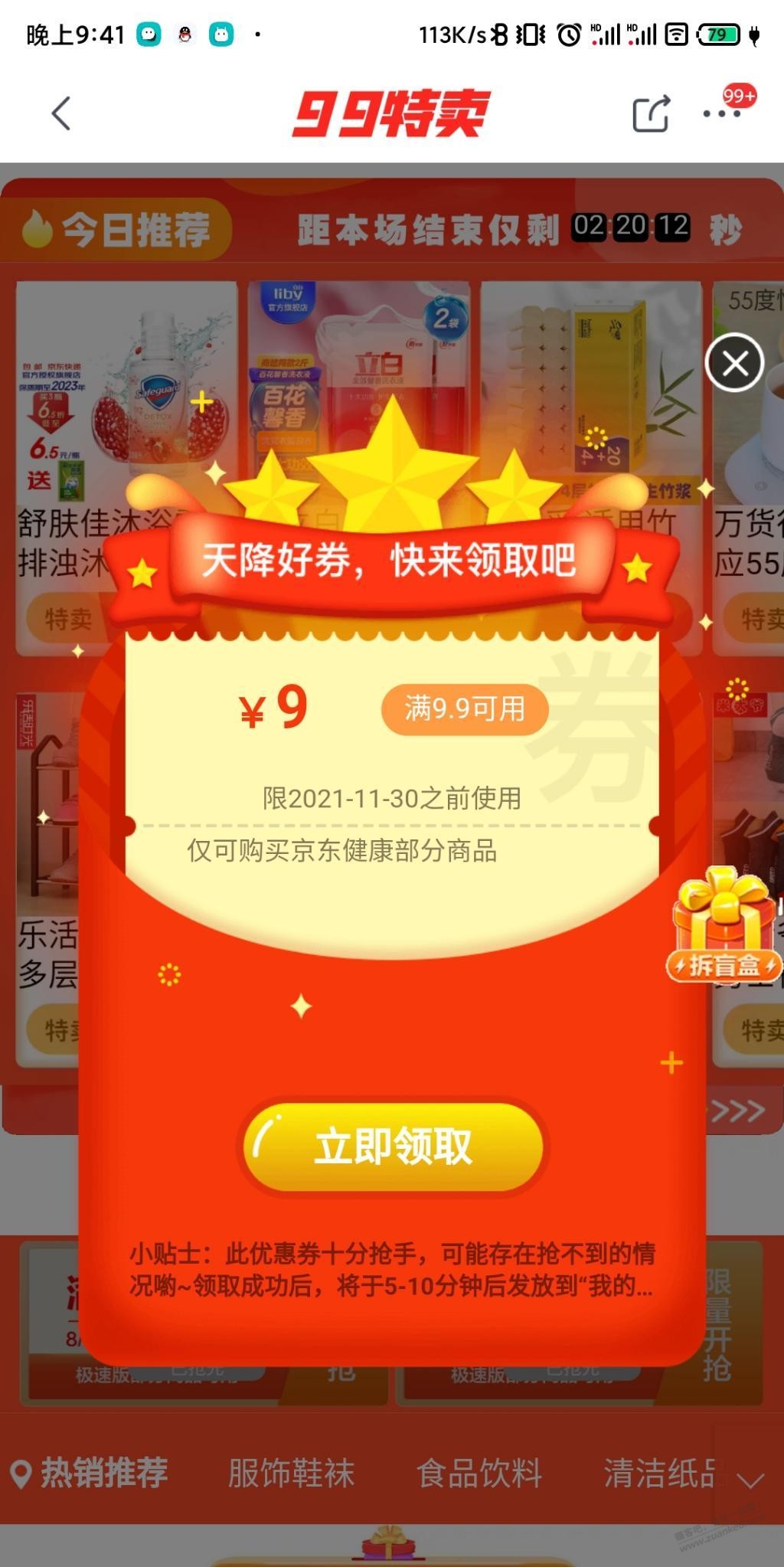The height and width of the screenshot is (1567, 784).
Task: Open the 拆盲盒 gift box
Action: (724, 925)
